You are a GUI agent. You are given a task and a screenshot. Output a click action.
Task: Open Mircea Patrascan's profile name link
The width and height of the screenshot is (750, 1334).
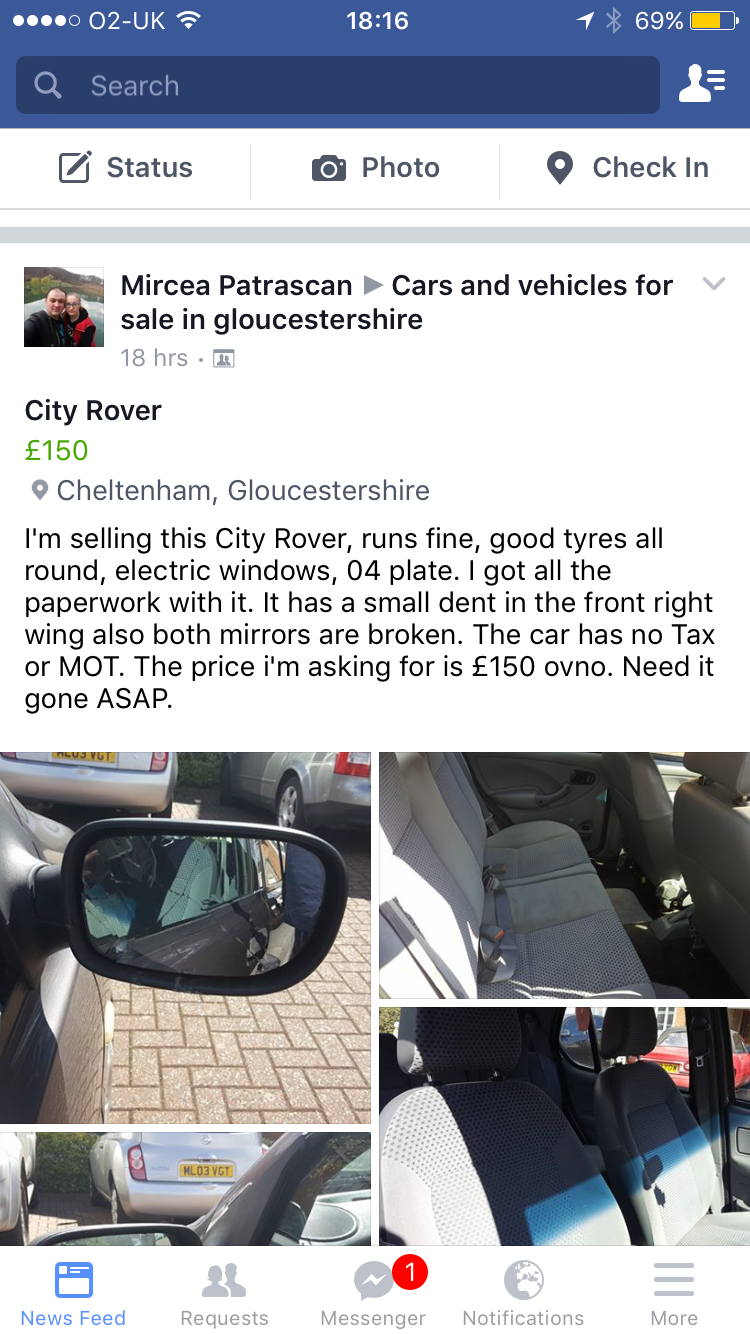point(236,285)
